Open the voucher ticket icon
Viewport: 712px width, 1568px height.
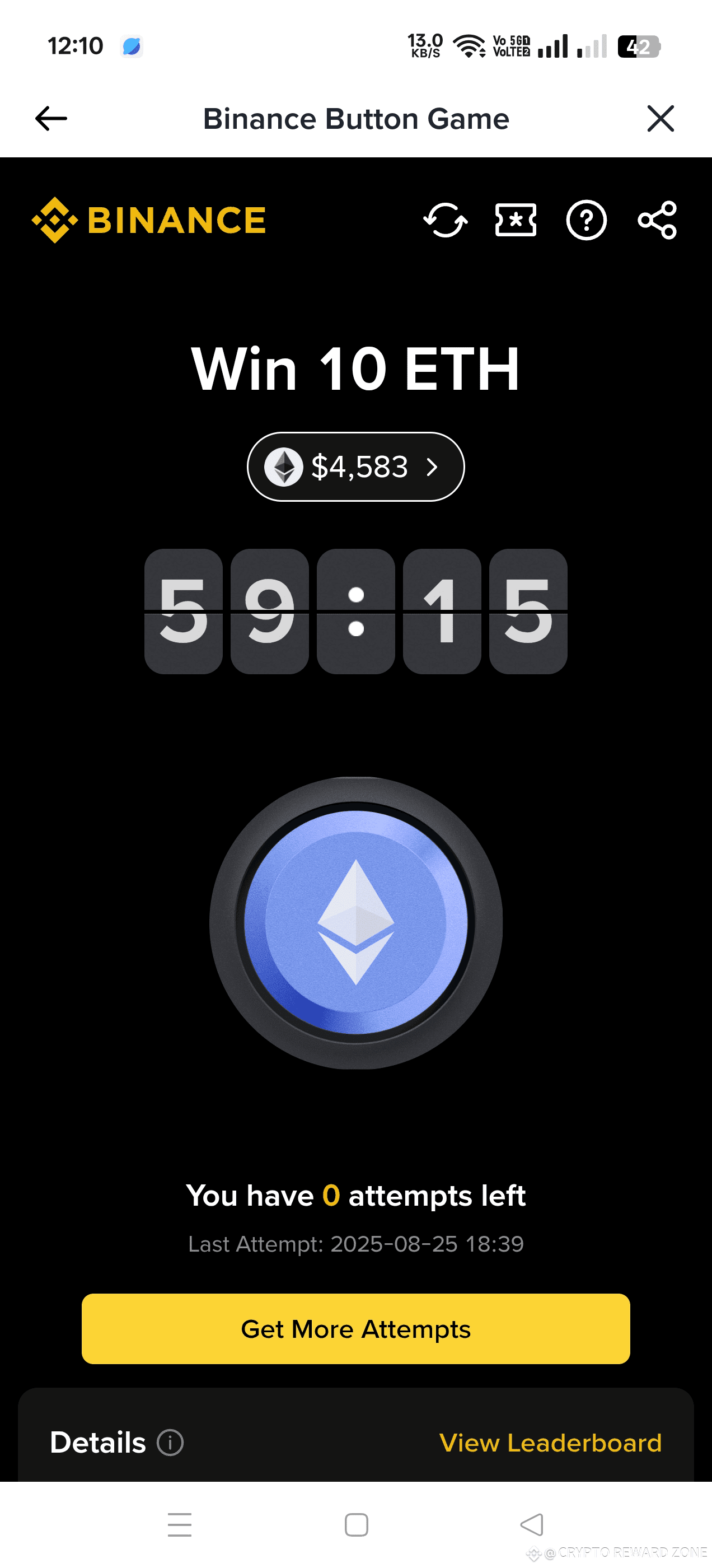point(516,220)
